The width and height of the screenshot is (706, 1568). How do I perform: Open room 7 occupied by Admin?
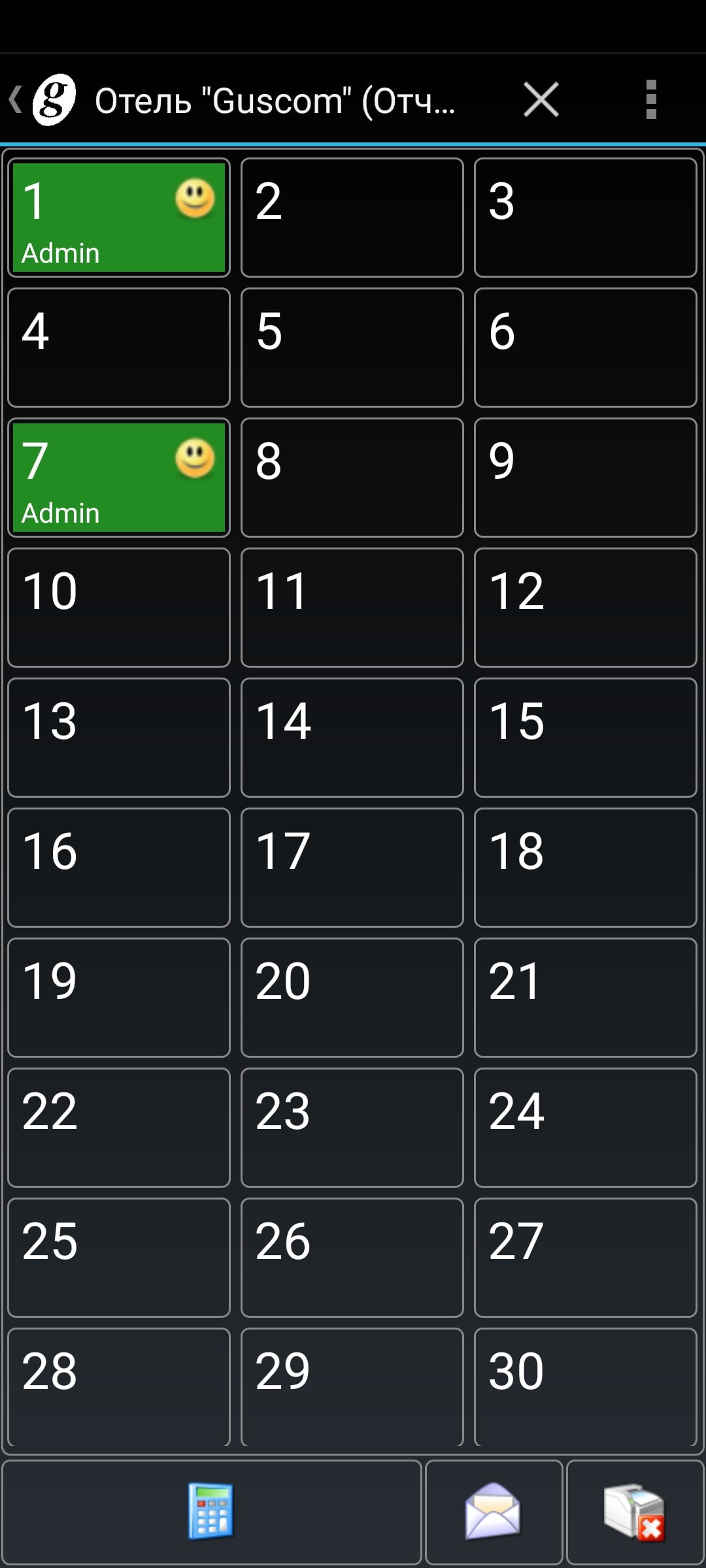119,478
